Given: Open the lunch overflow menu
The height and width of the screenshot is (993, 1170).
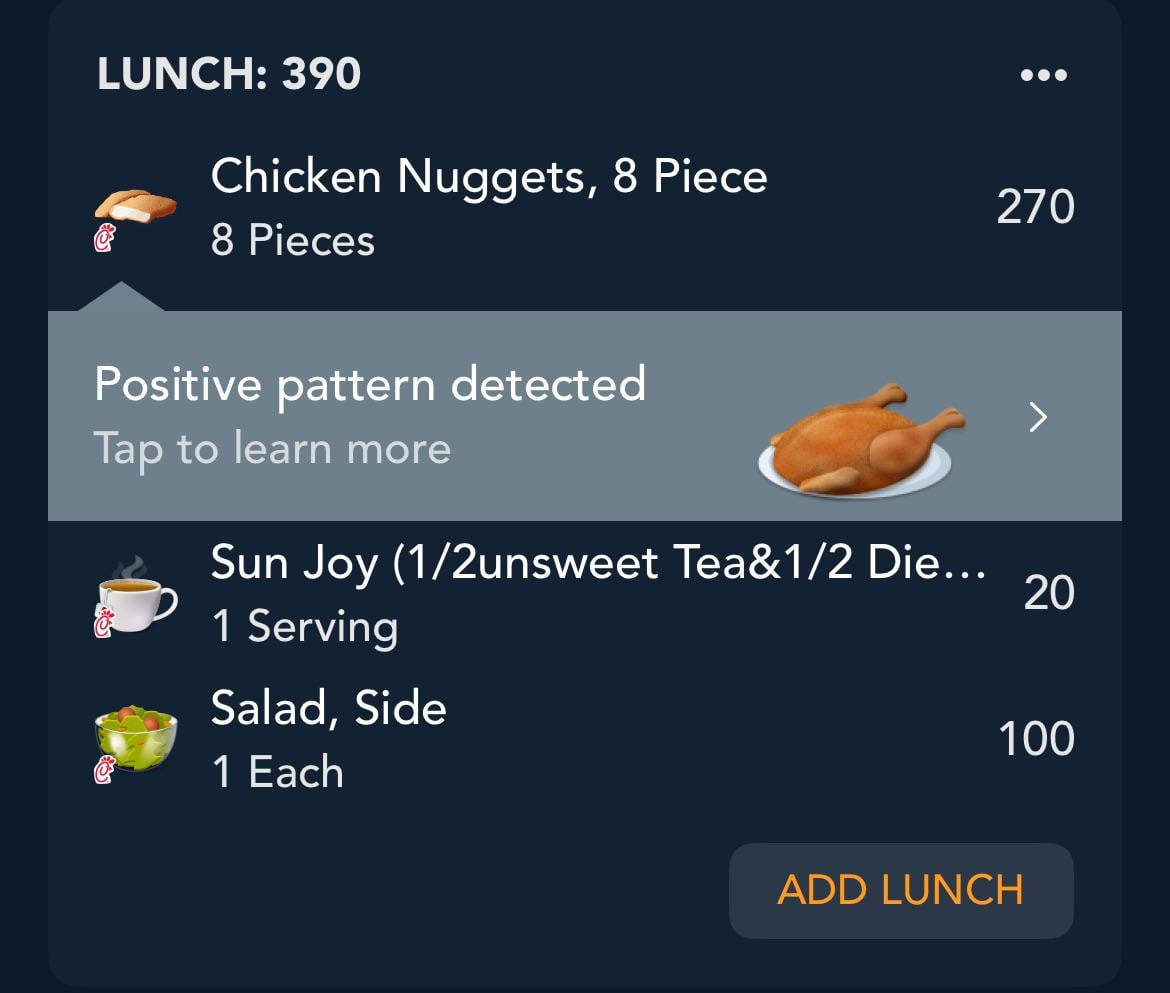Looking at the screenshot, I should point(1043,75).
